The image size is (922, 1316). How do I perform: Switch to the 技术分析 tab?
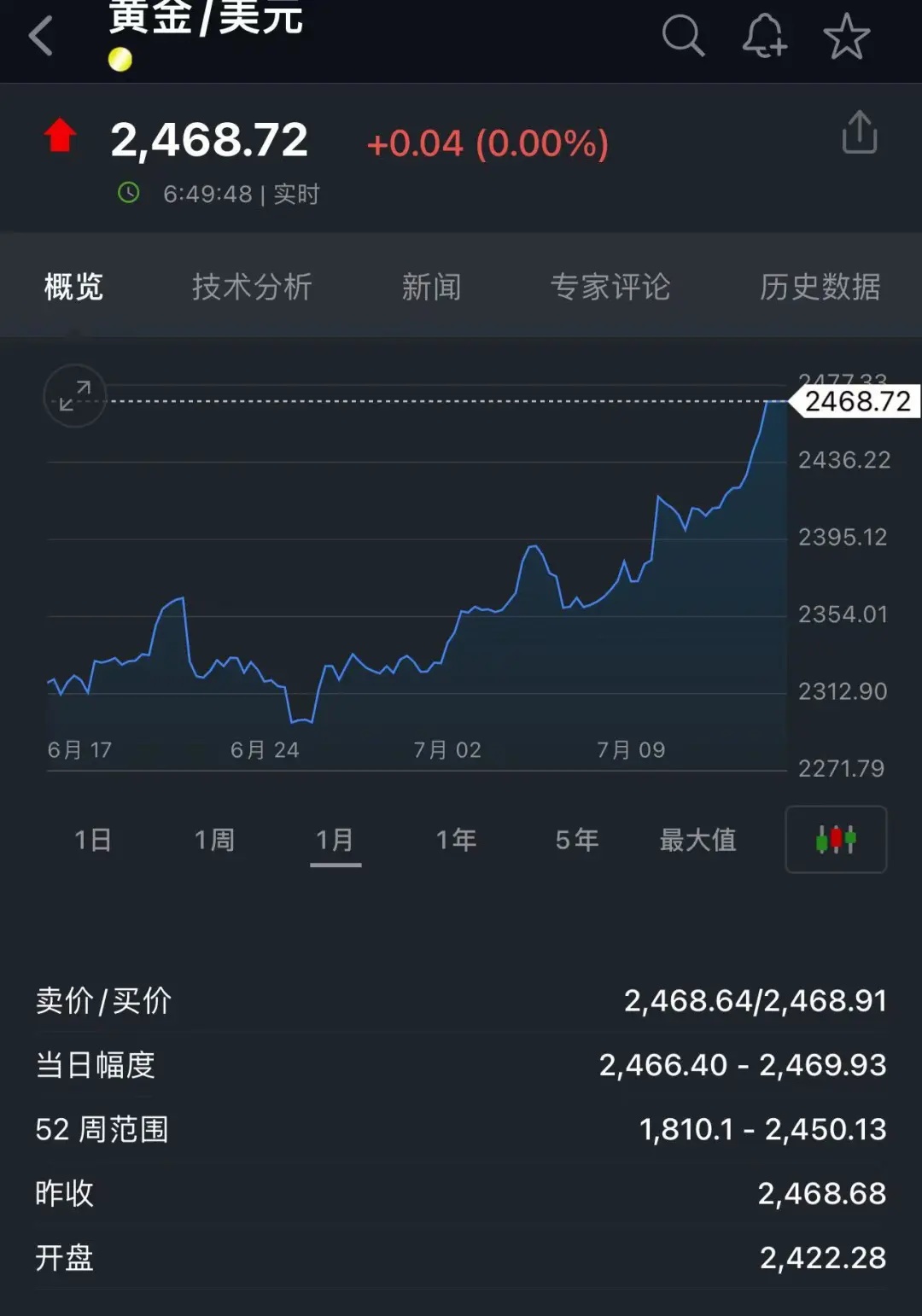(252, 287)
